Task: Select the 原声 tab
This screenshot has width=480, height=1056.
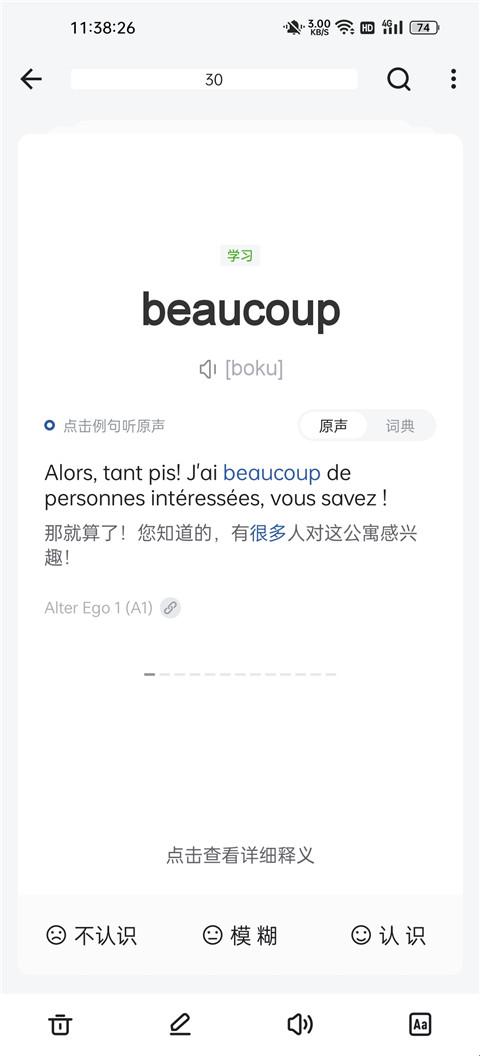Action: (334, 426)
